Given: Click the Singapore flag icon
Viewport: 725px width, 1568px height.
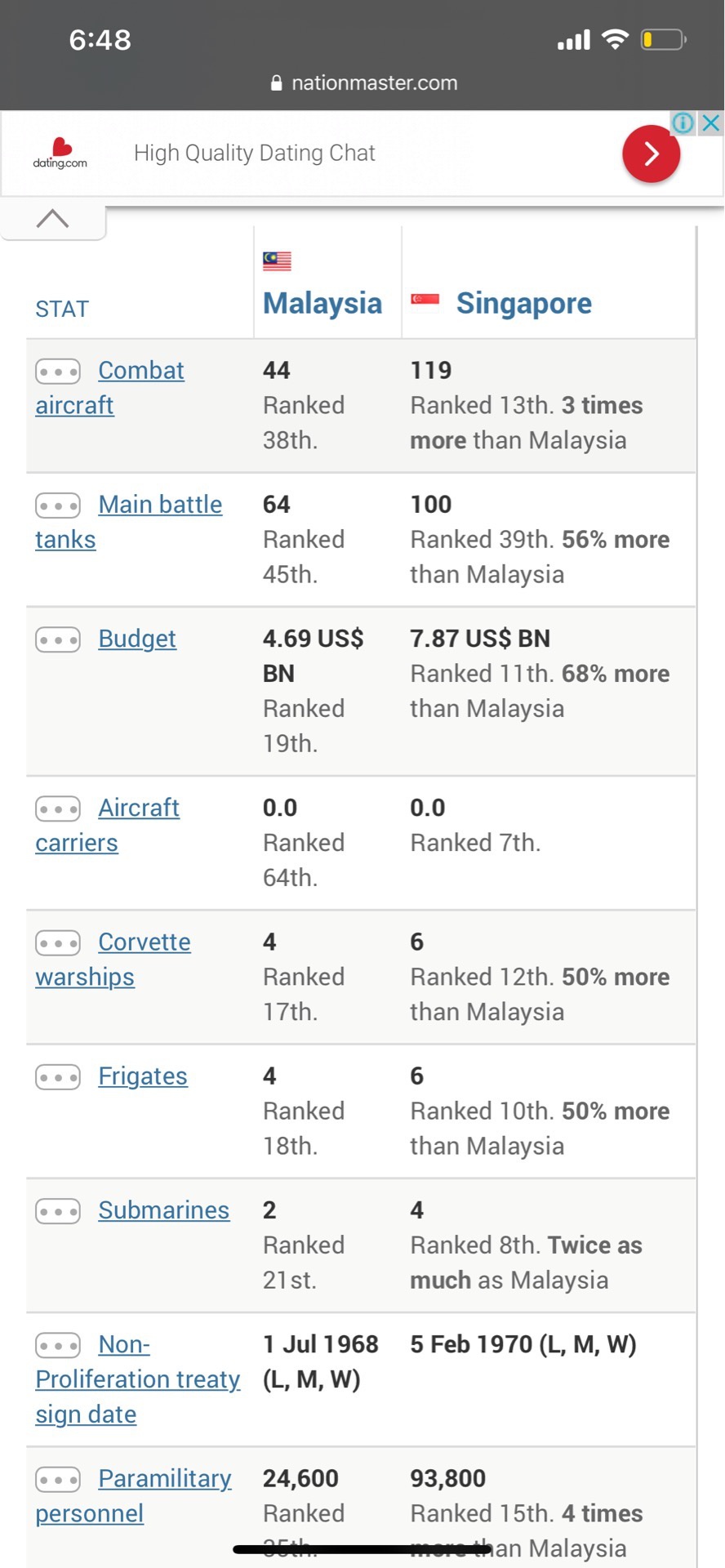Looking at the screenshot, I should pyautogui.click(x=424, y=299).
